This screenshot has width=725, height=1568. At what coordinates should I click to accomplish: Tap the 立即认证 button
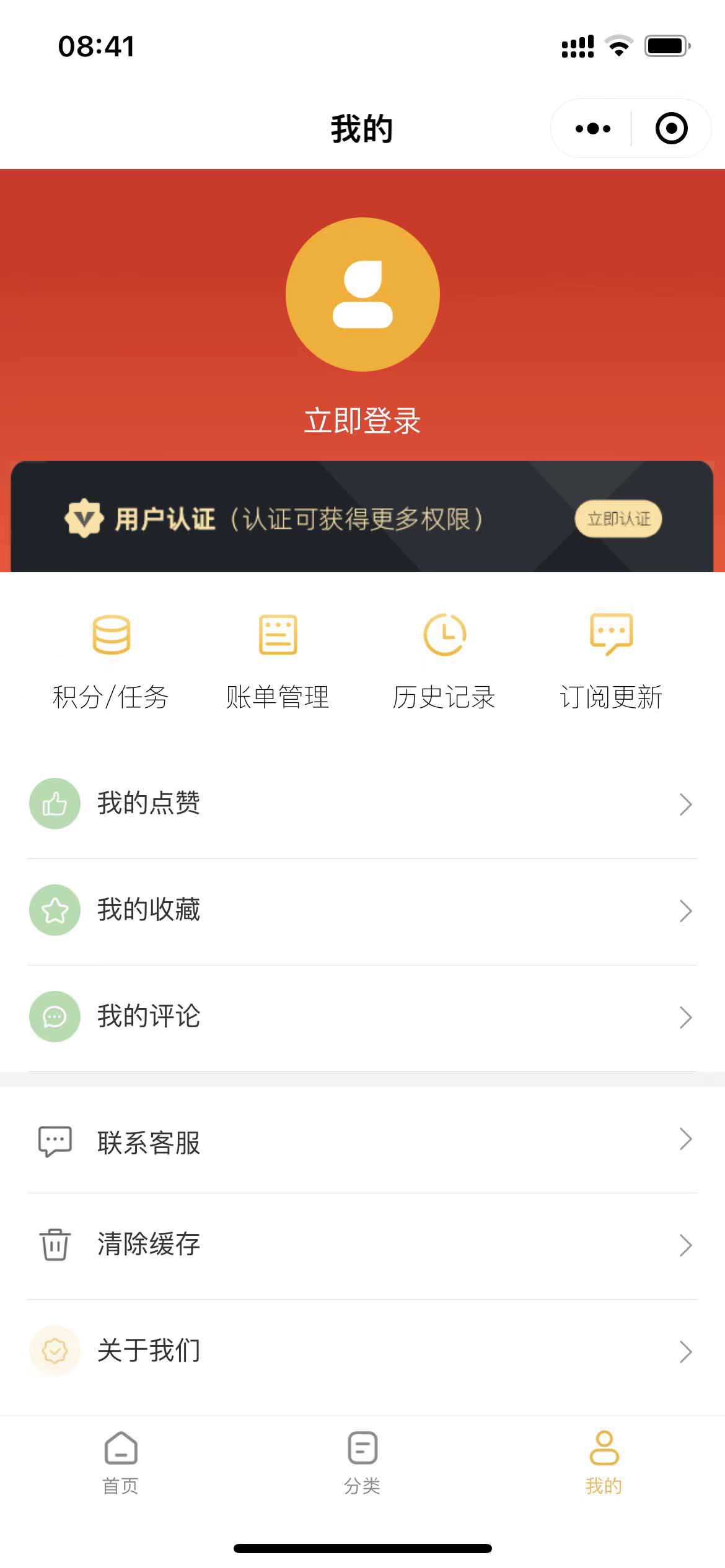coord(618,518)
